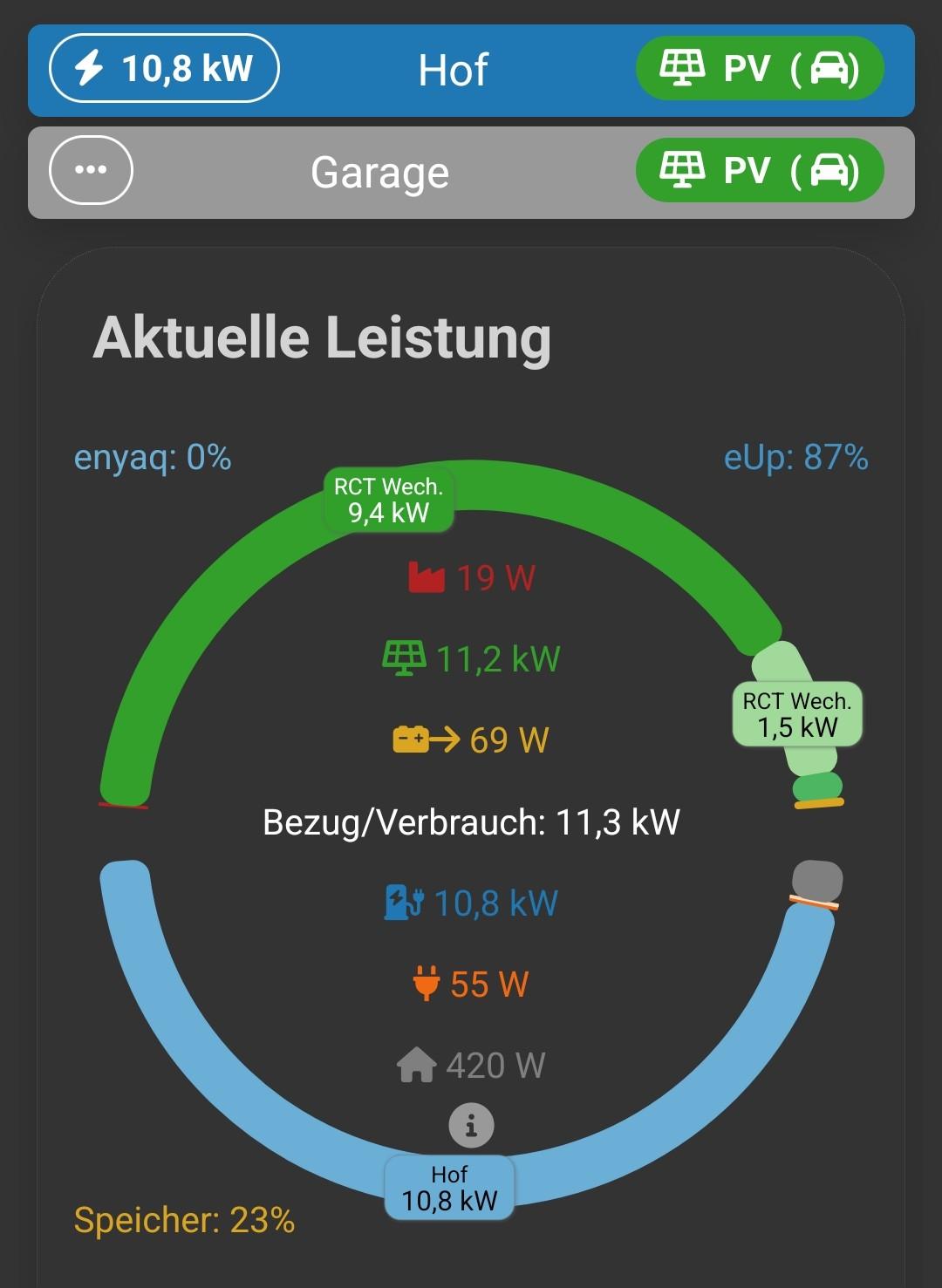This screenshot has width=942, height=1288.
Task: Tap the 10,8 kW power pill for Hof
Action: coord(164,68)
